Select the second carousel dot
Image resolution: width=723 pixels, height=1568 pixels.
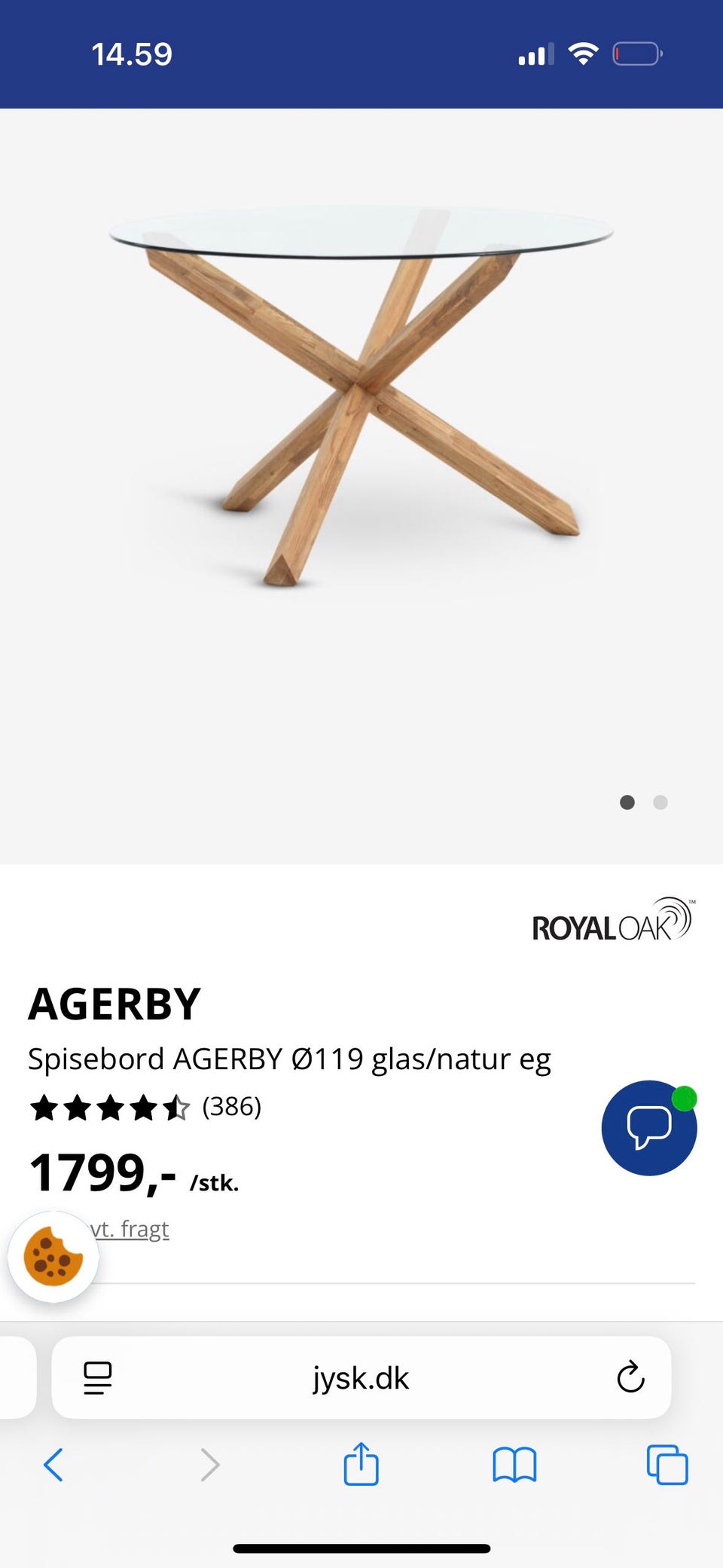[660, 802]
